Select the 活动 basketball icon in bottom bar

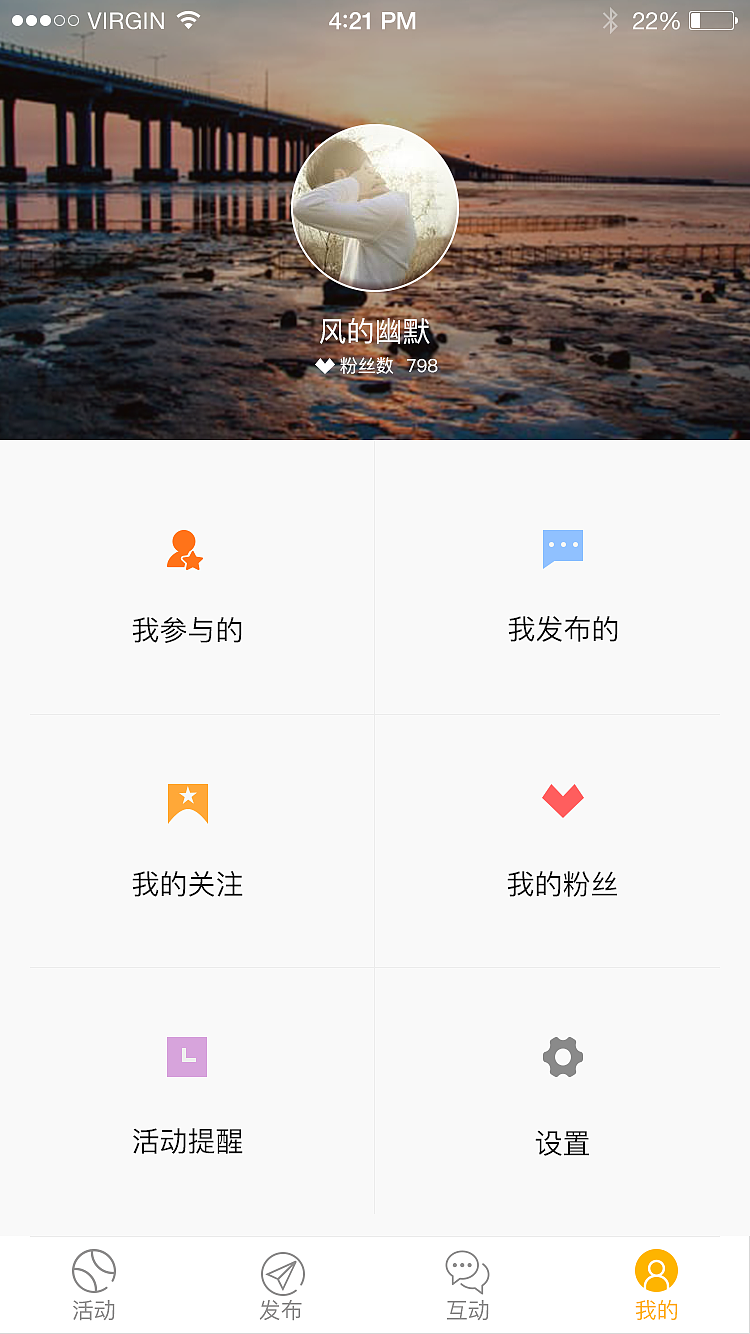pos(93,1271)
